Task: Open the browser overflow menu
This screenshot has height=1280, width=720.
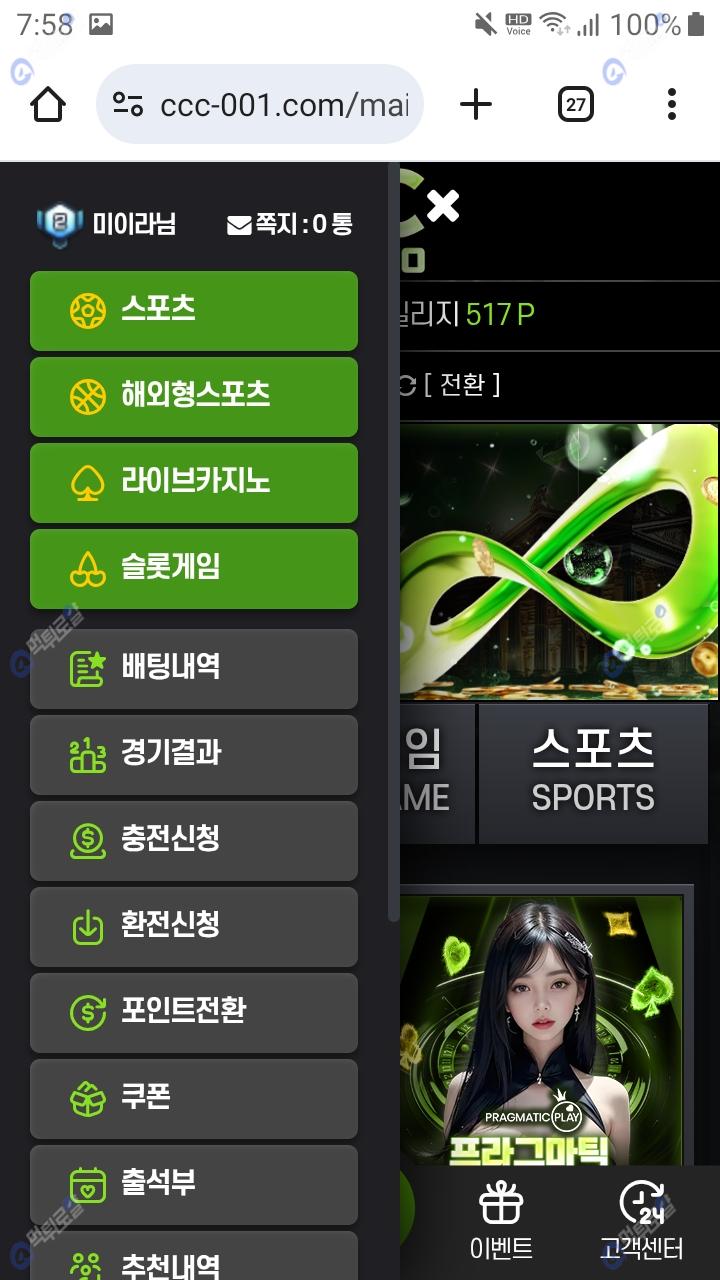Action: pyautogui.click(x=671, y=104)
